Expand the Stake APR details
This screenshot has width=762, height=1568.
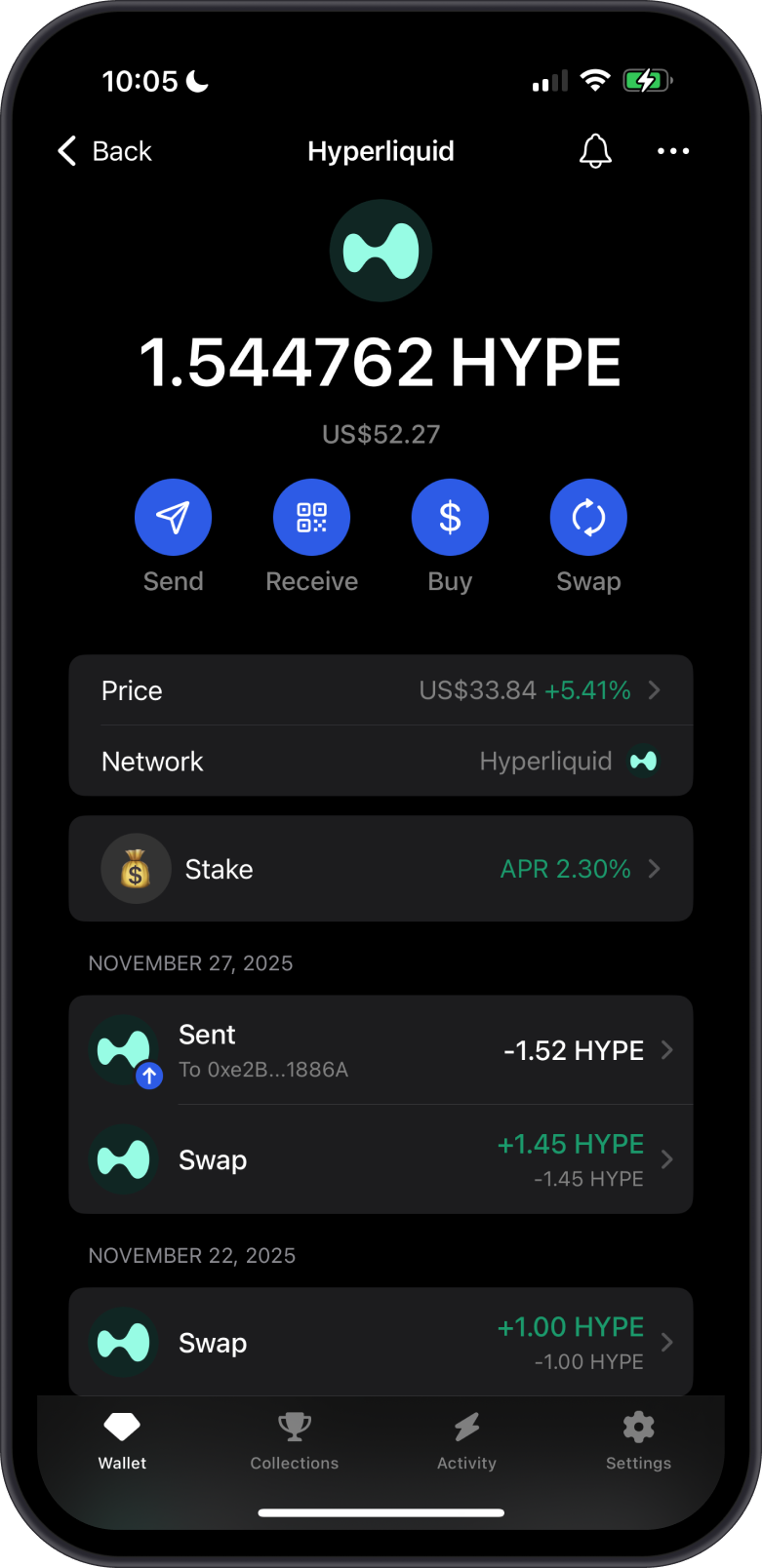pos(656,869)
